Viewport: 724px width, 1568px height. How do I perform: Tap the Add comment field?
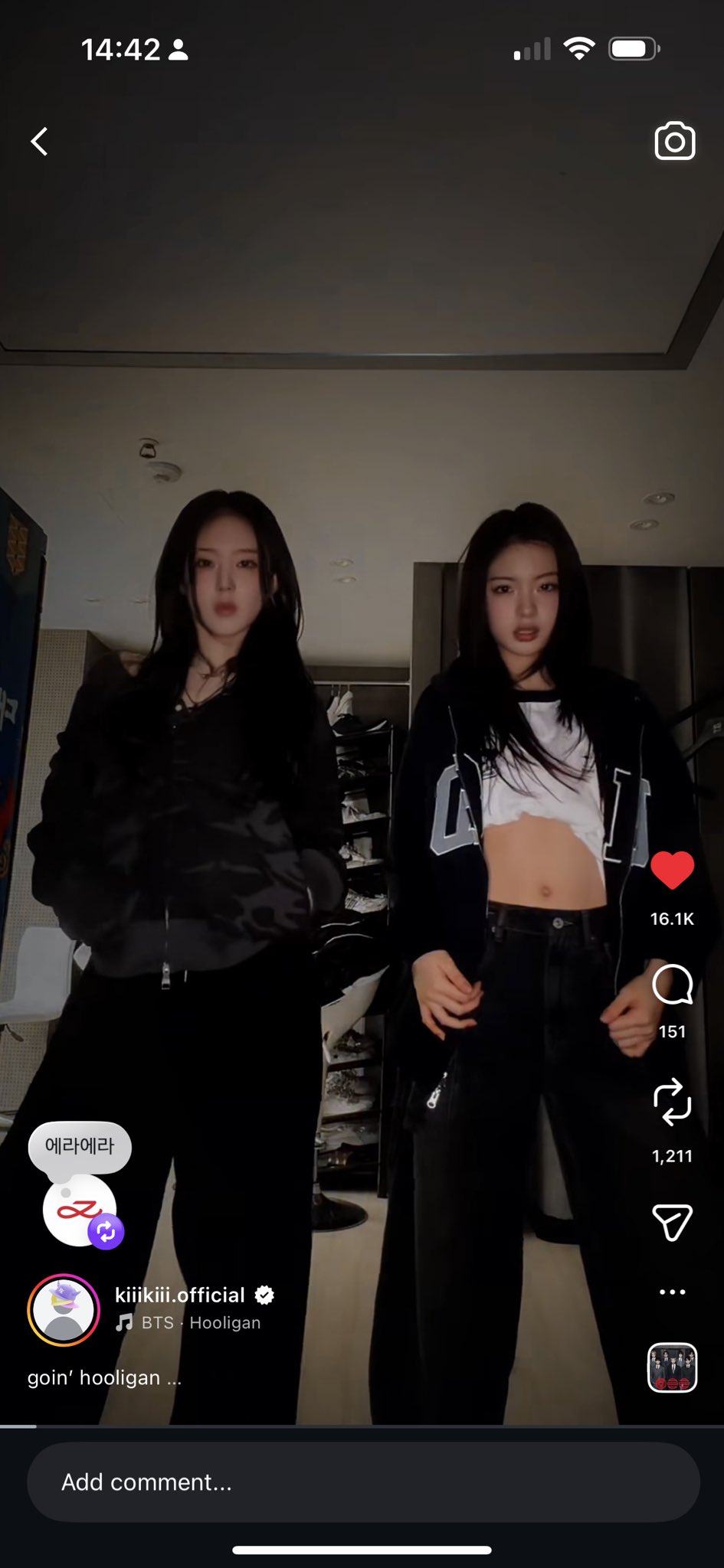(362, 1482)
